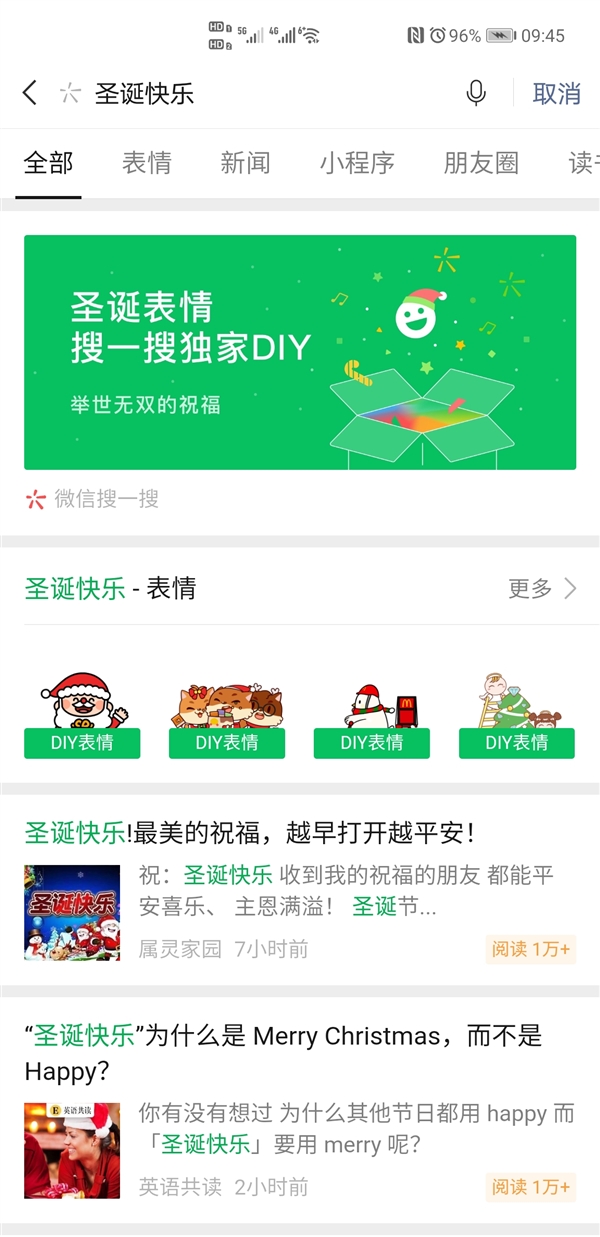Tap DIY表情 under the Santa Claus sticker
The height and width of the screenshot is (1237, 600).
point(82,743)
